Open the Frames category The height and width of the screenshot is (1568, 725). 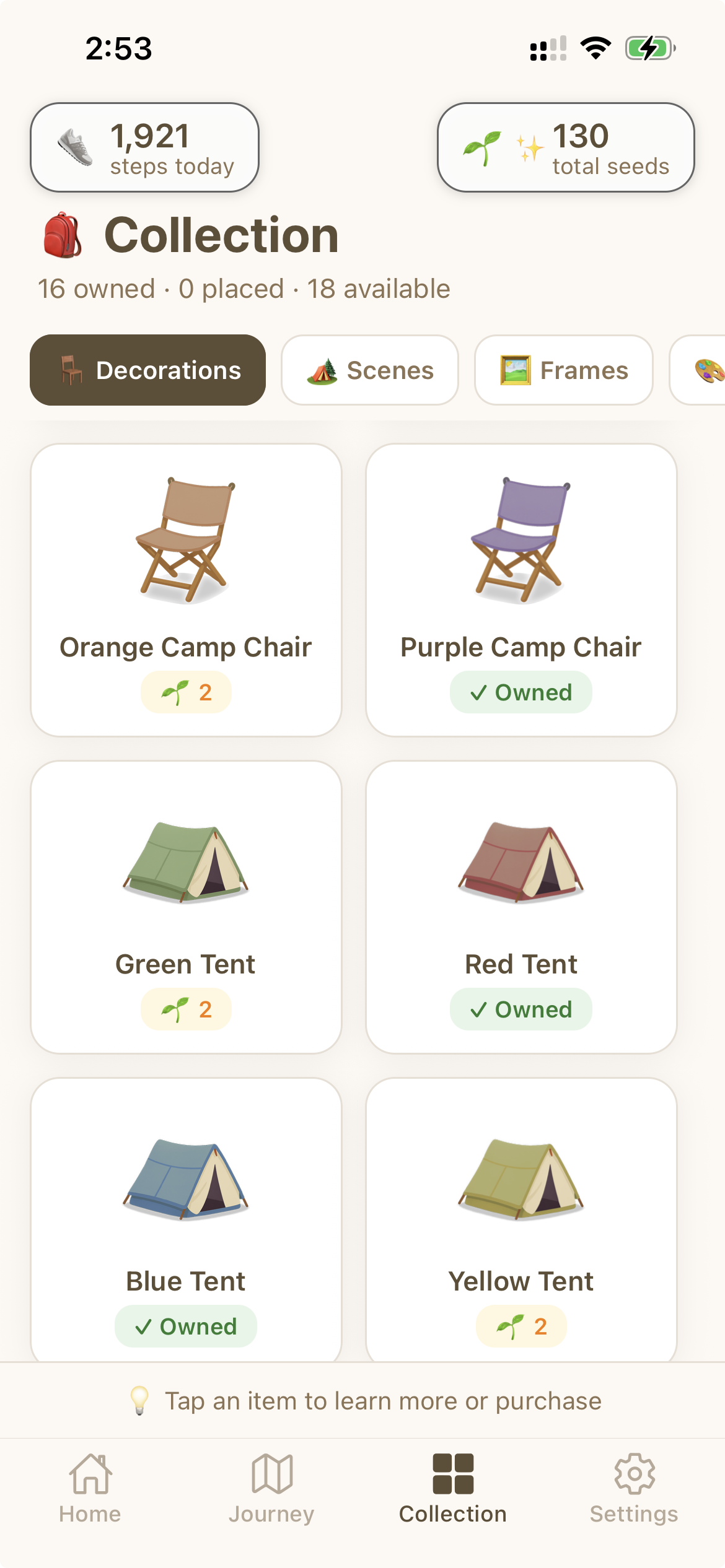tap(564, 369)
